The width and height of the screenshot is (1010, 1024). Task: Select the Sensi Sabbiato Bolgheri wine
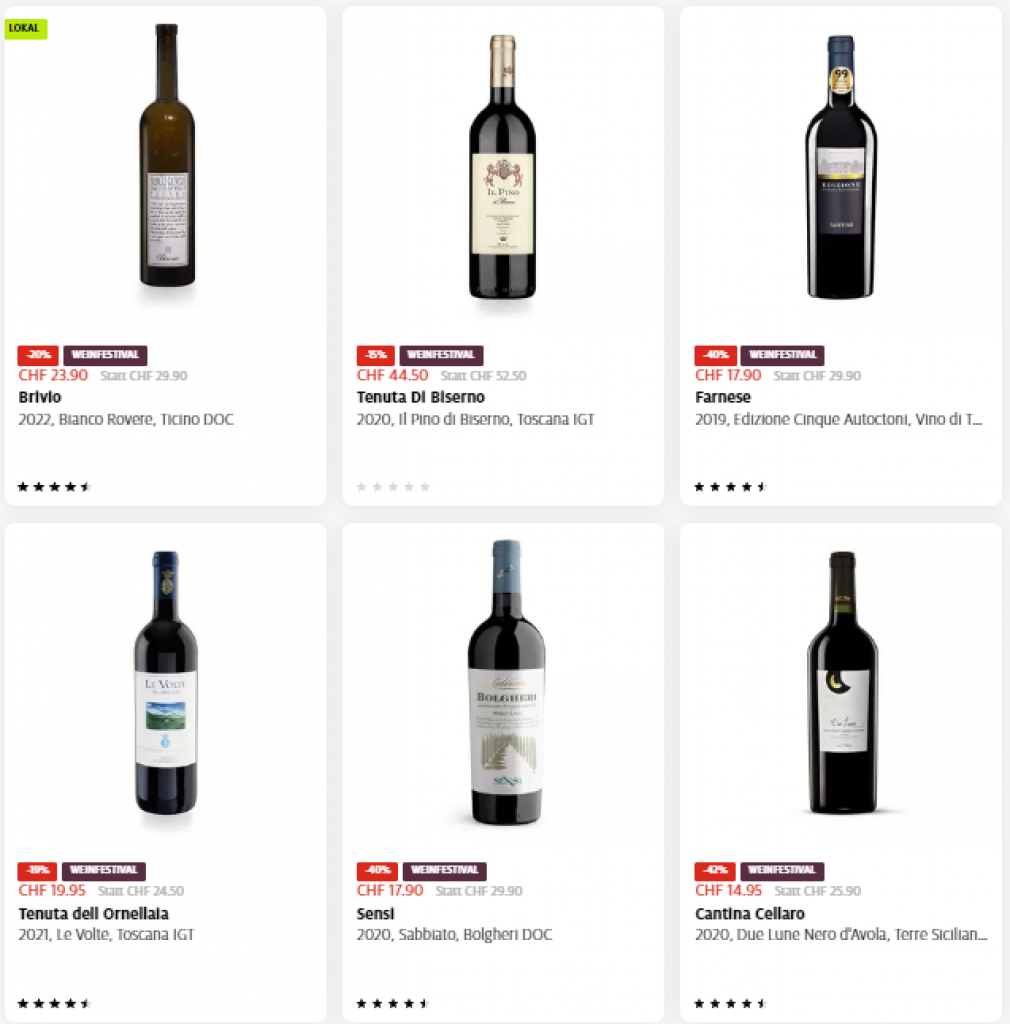tap(502, 680)
